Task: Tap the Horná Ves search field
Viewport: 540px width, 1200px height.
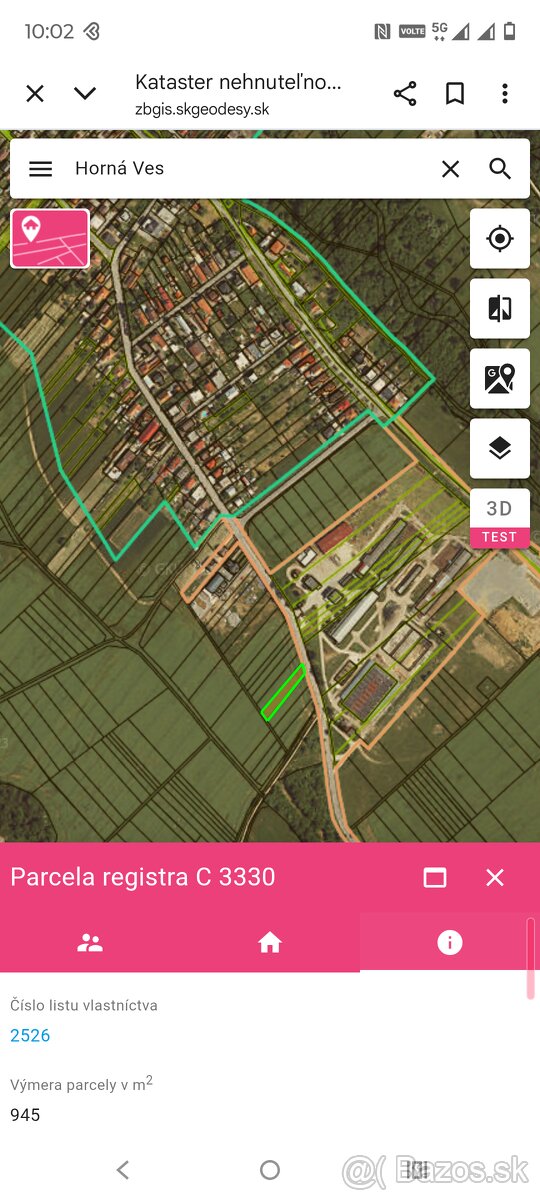Action: point(250,168)
